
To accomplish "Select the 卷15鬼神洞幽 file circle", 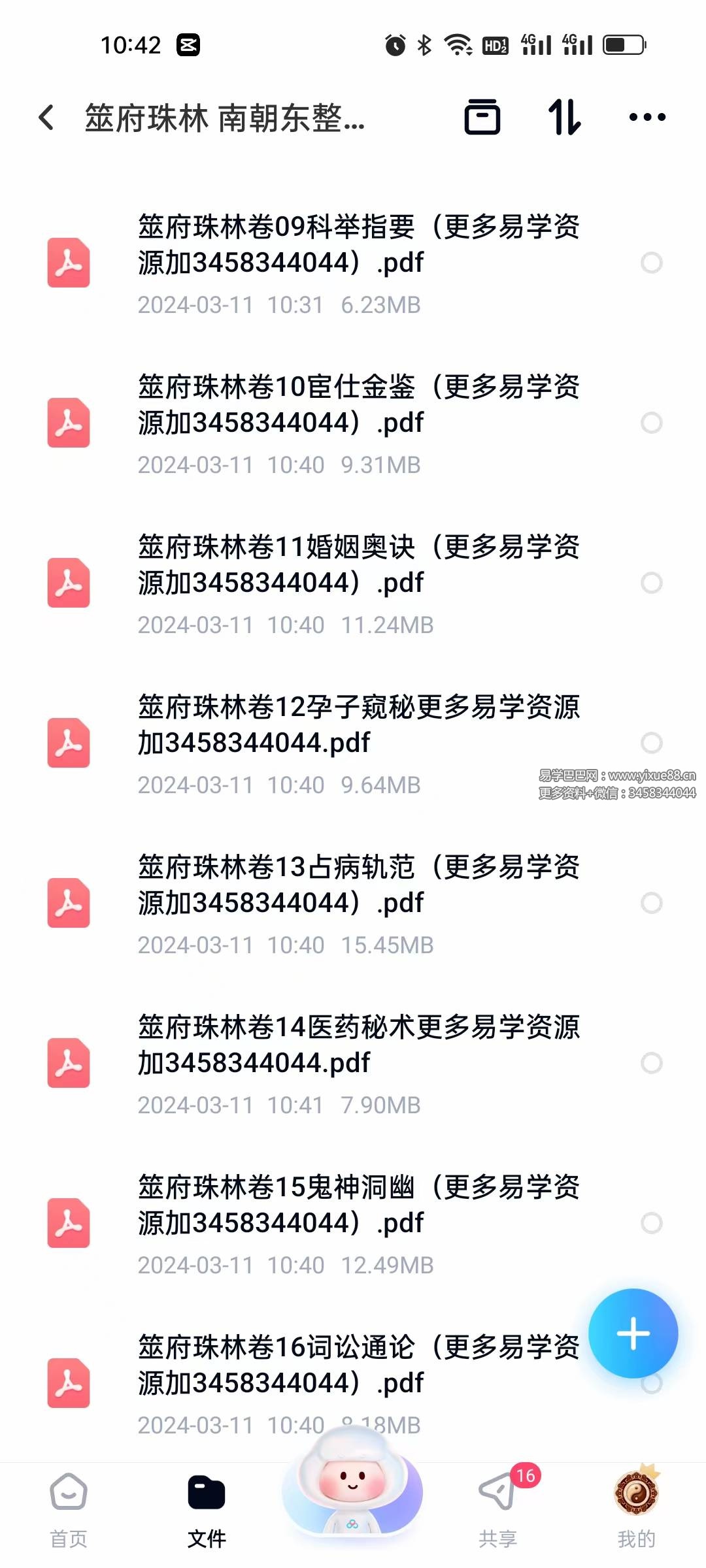I will [x=651, y=1223].
